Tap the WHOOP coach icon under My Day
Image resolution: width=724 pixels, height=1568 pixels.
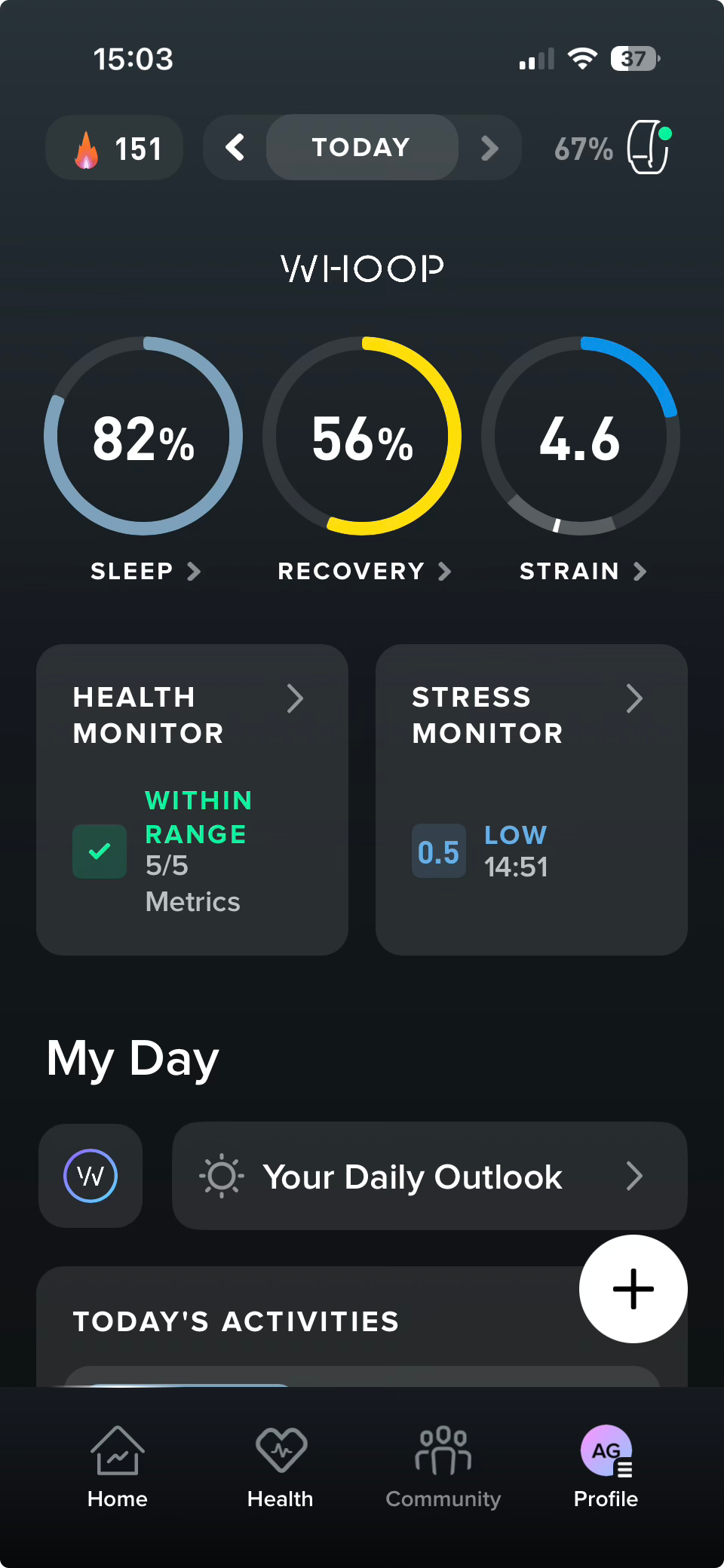(90, 1176)
